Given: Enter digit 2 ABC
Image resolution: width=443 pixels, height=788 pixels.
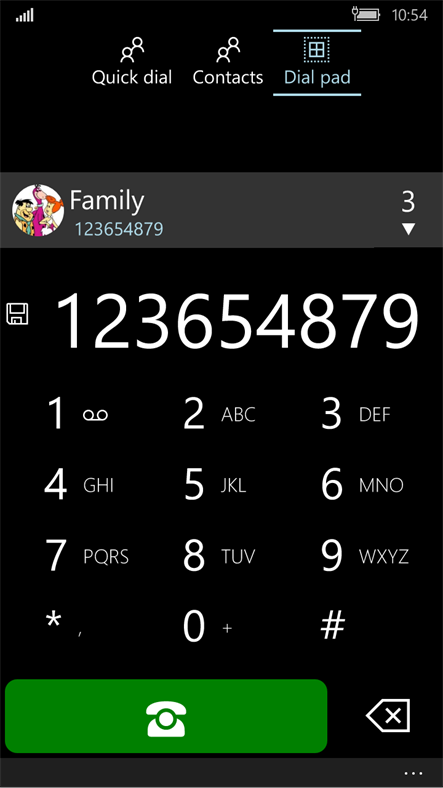Looking at the screenshot, I should point(222,414).
